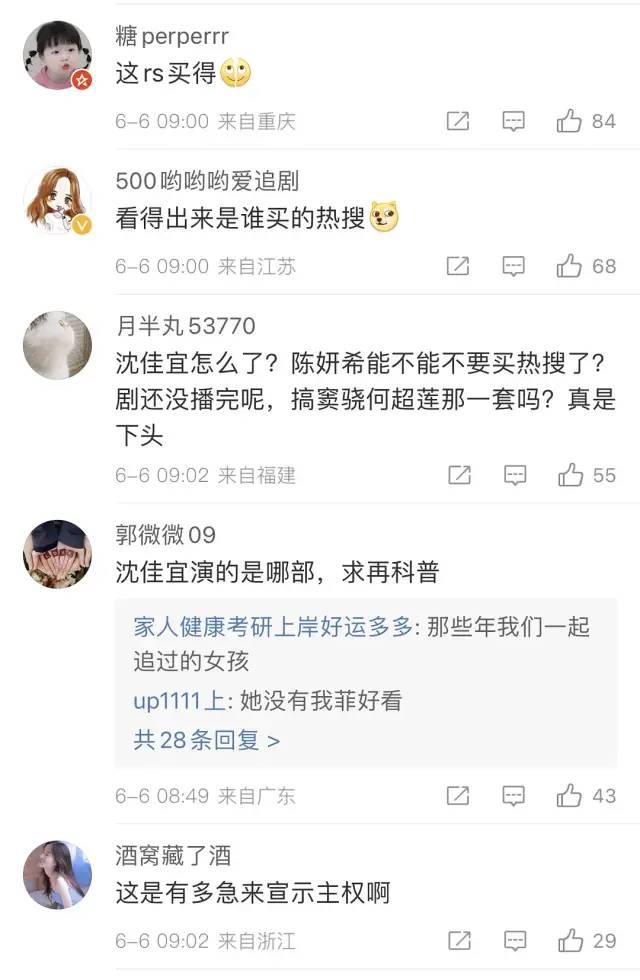This screenshot has width=640, height=980.
Task: Reply to 糖perperrr's comment
Action: pyautogui.click(x=513, y=122)
